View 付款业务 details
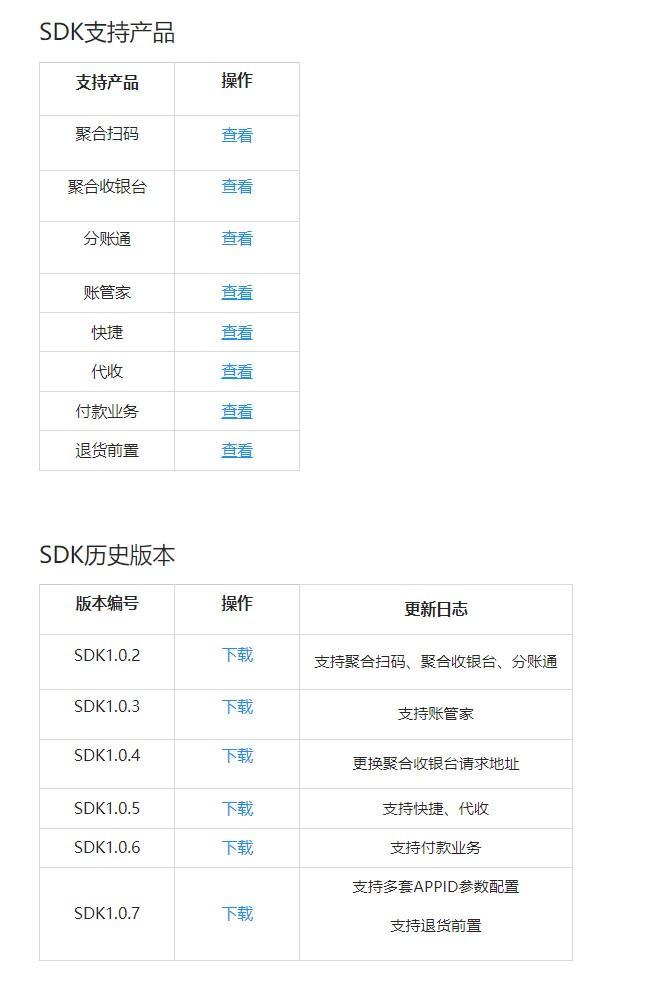This screenshot has height=996, width=654. click(237, 411)
